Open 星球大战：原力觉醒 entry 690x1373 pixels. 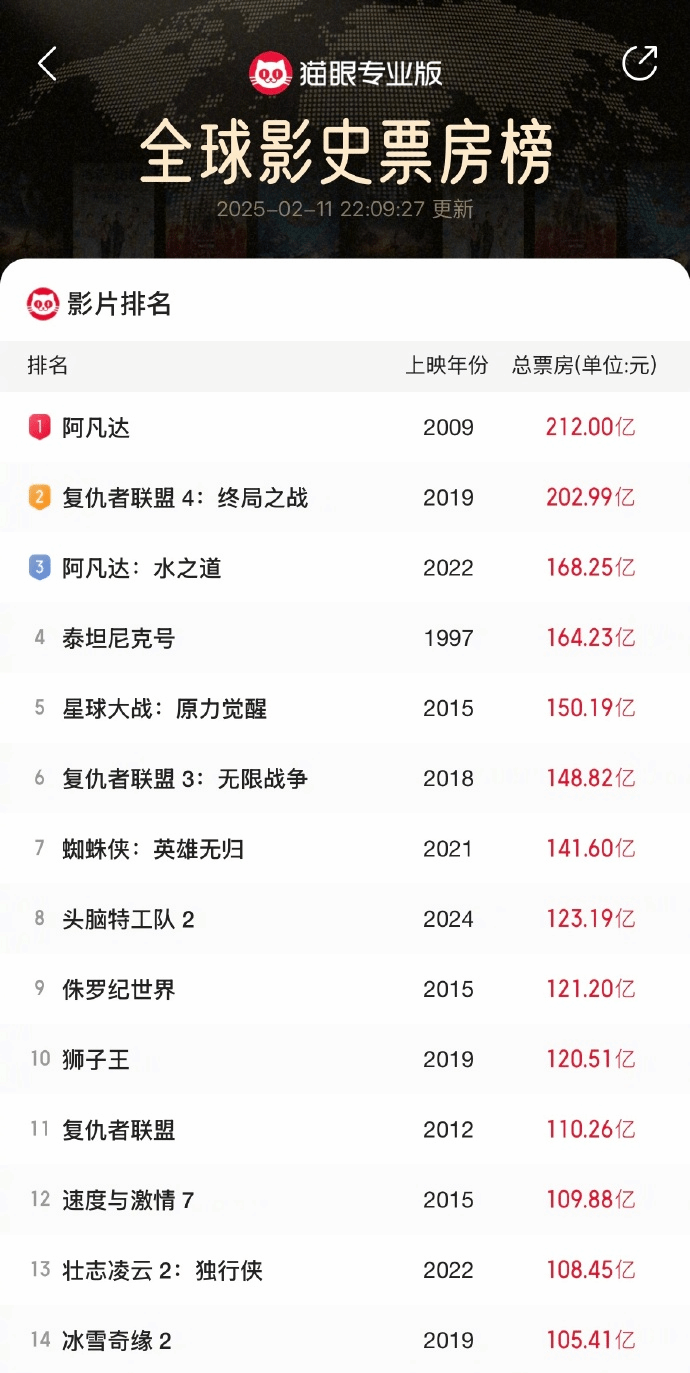(345, 708)
